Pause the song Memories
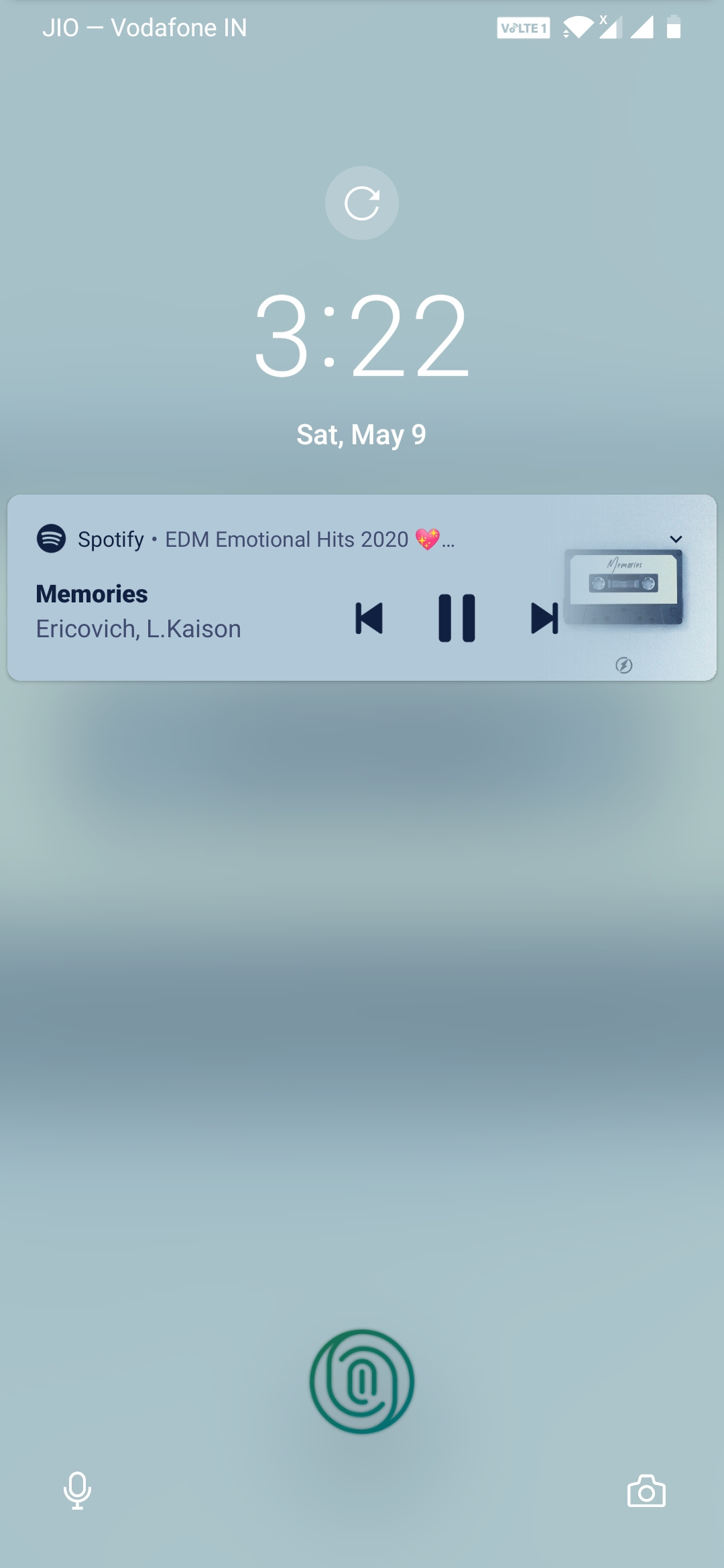Viewport: 724px width, 1568px height. pos(457,618)
